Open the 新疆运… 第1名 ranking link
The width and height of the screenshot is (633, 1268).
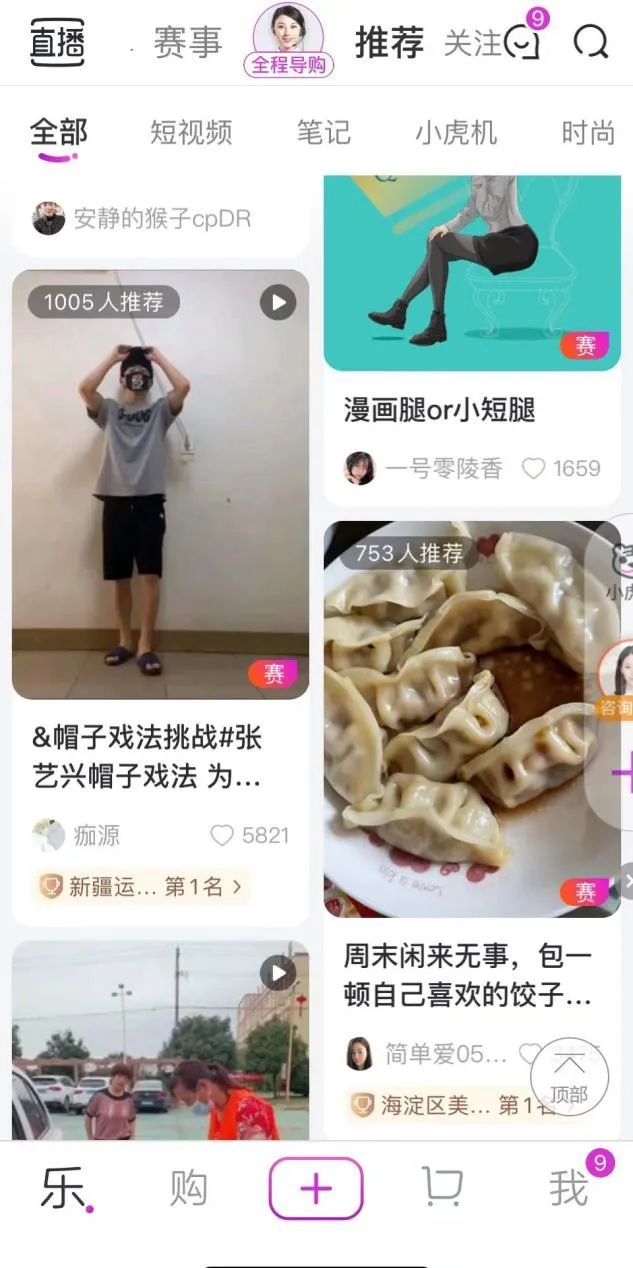[x=141, y=886]
